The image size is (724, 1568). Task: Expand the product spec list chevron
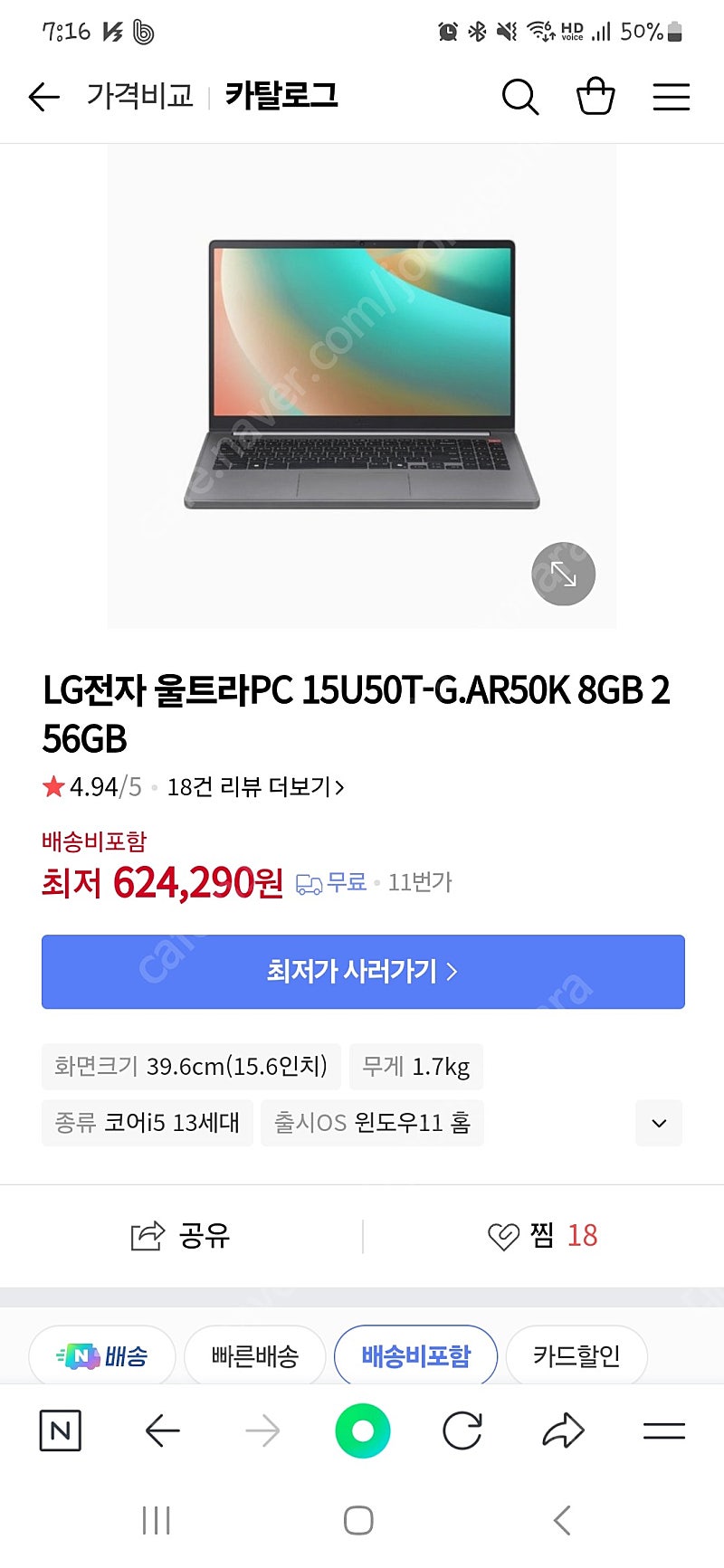tap(659, 1123)
